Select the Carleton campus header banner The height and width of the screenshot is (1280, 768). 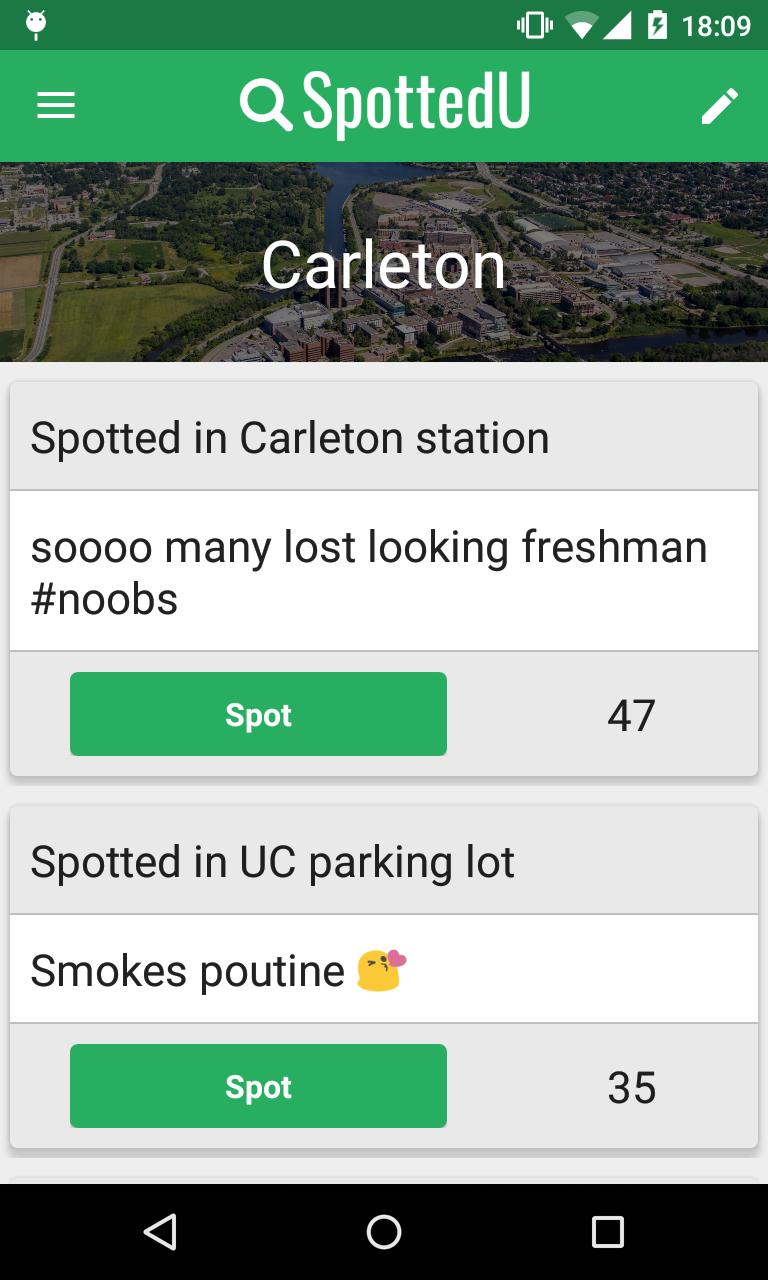click(384, 262)
